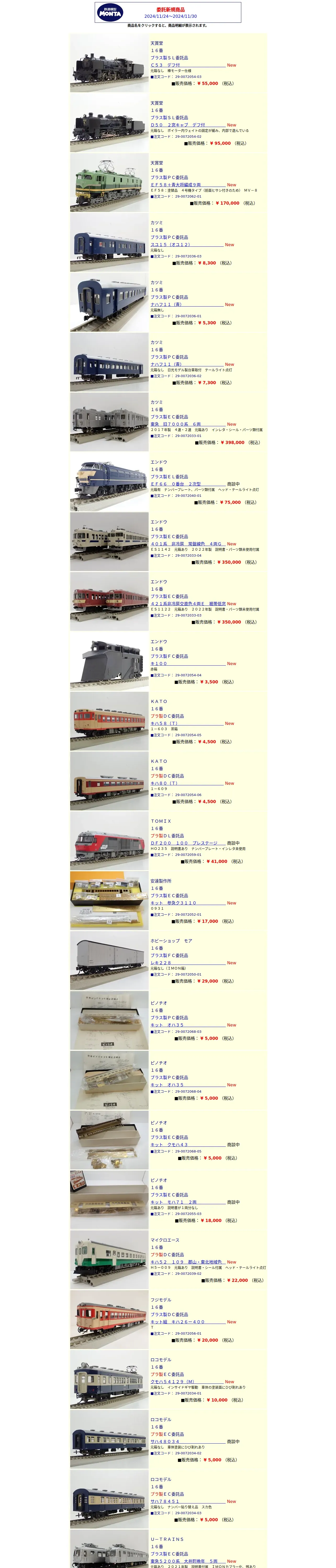
Task: Open the EF66 0番台 2次型 link
Action: coord(176,484)
